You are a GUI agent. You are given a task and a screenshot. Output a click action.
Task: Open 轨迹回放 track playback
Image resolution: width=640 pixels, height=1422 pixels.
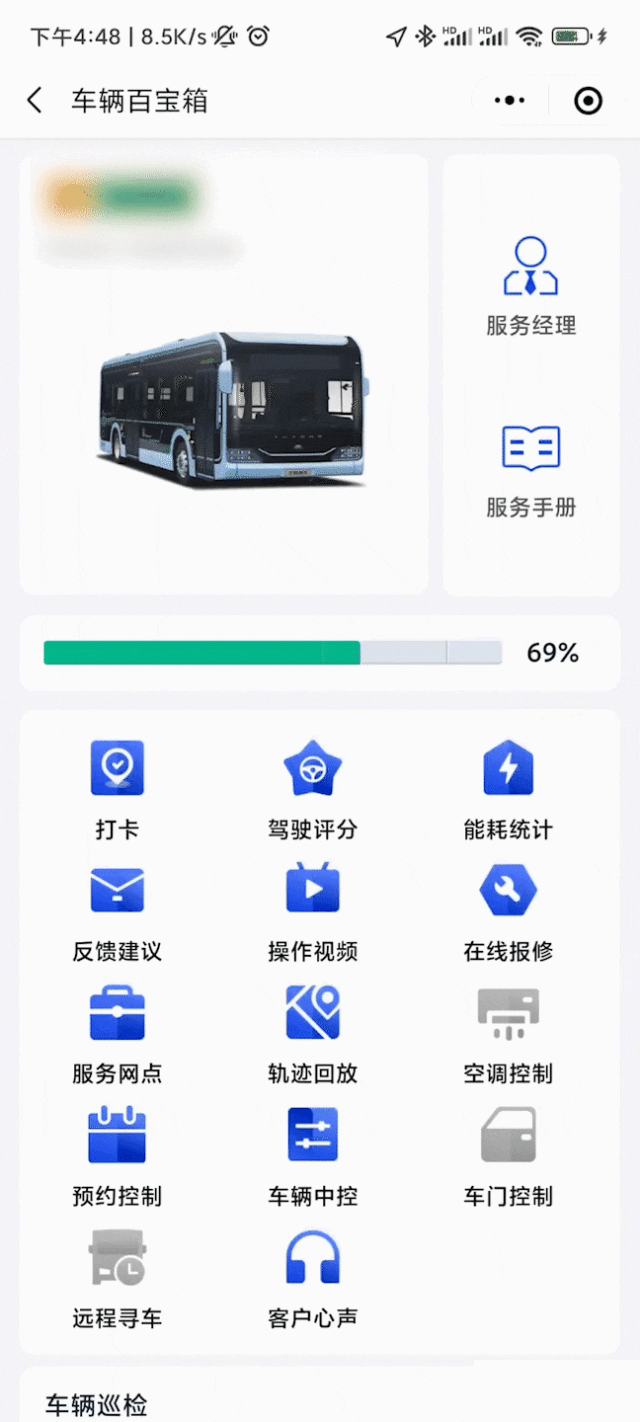coord(313,1033)
